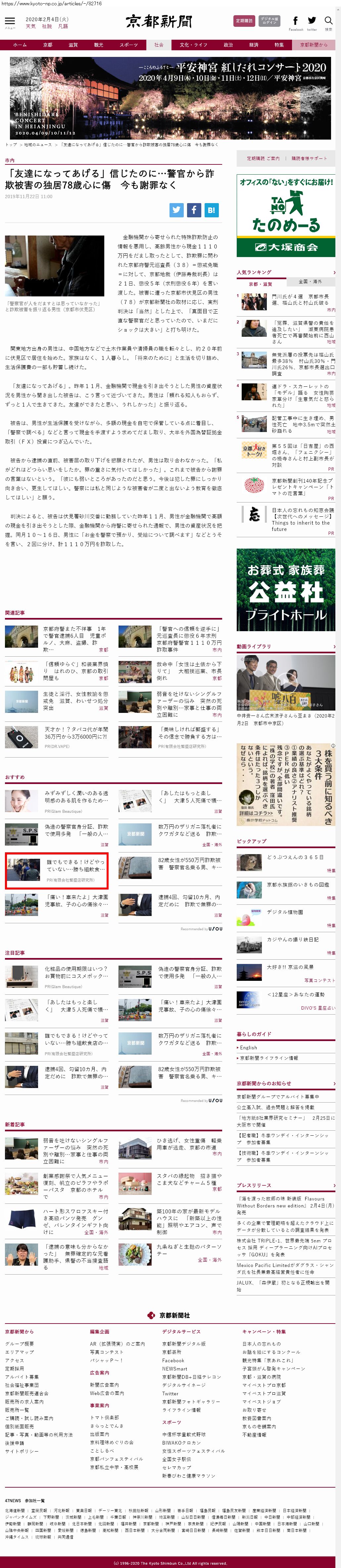The image size is (341, 1568).
Task: Open the デジタル版ログイン login button
Action: click(269, 21)
